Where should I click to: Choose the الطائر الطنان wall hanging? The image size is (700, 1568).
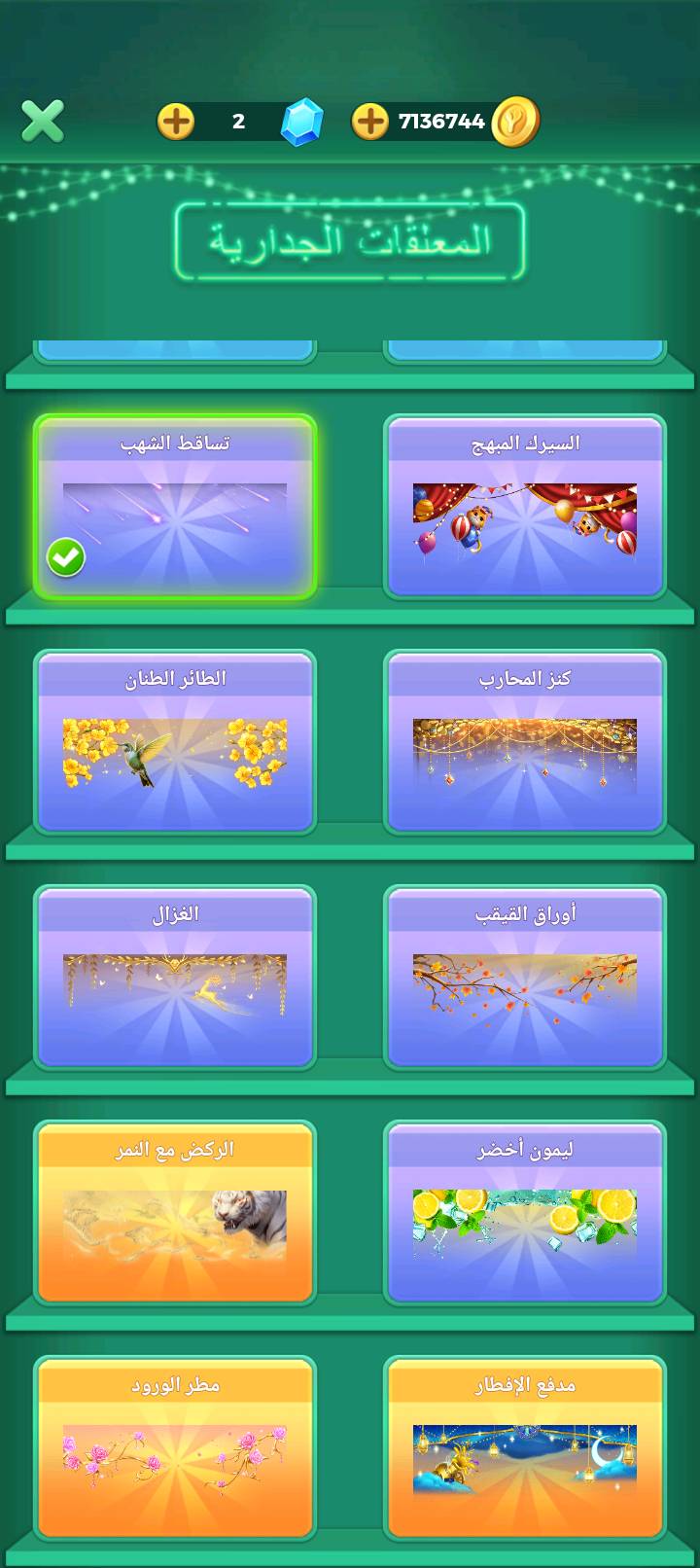click(175, 742)
